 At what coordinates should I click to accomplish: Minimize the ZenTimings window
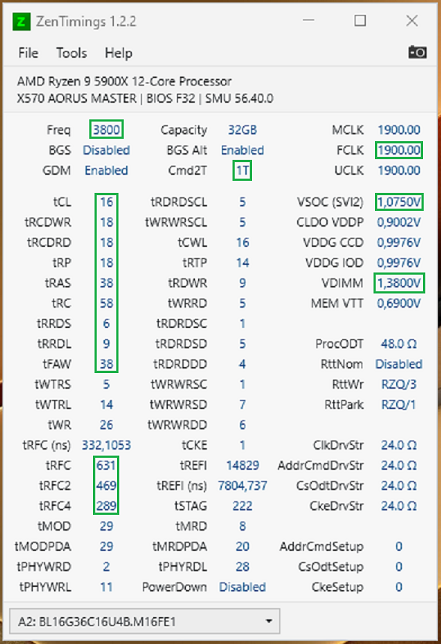(309, 21)
